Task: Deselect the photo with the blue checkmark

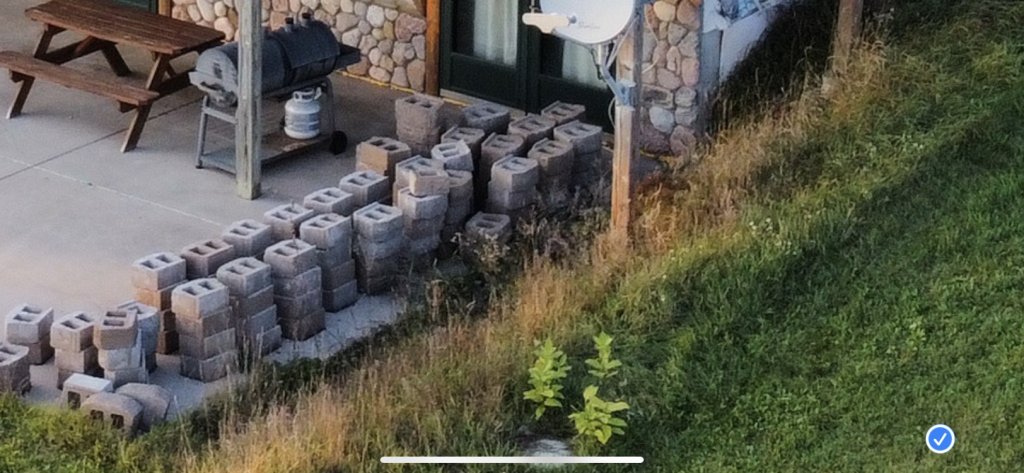Action: 939,438
